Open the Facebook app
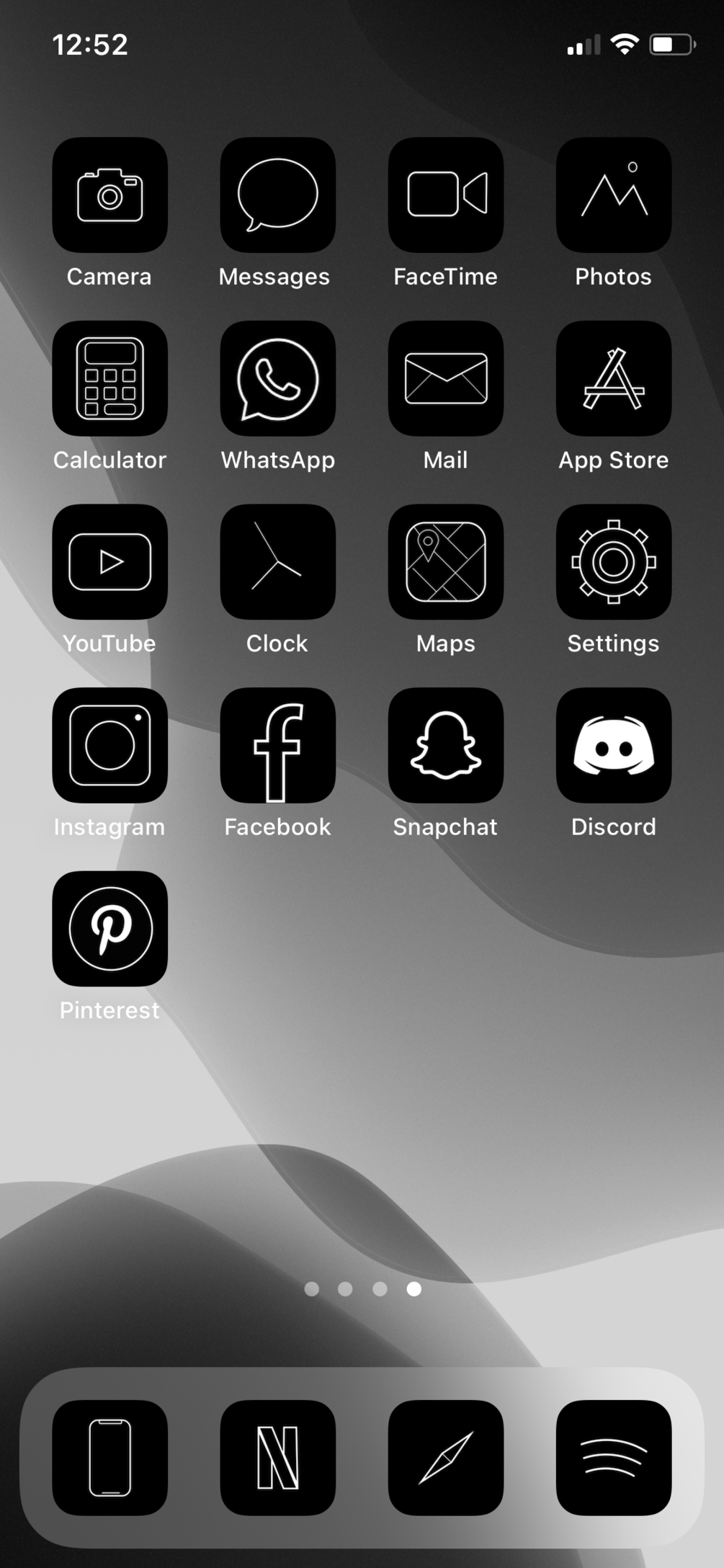The image size is (724, 1568). 277,745
